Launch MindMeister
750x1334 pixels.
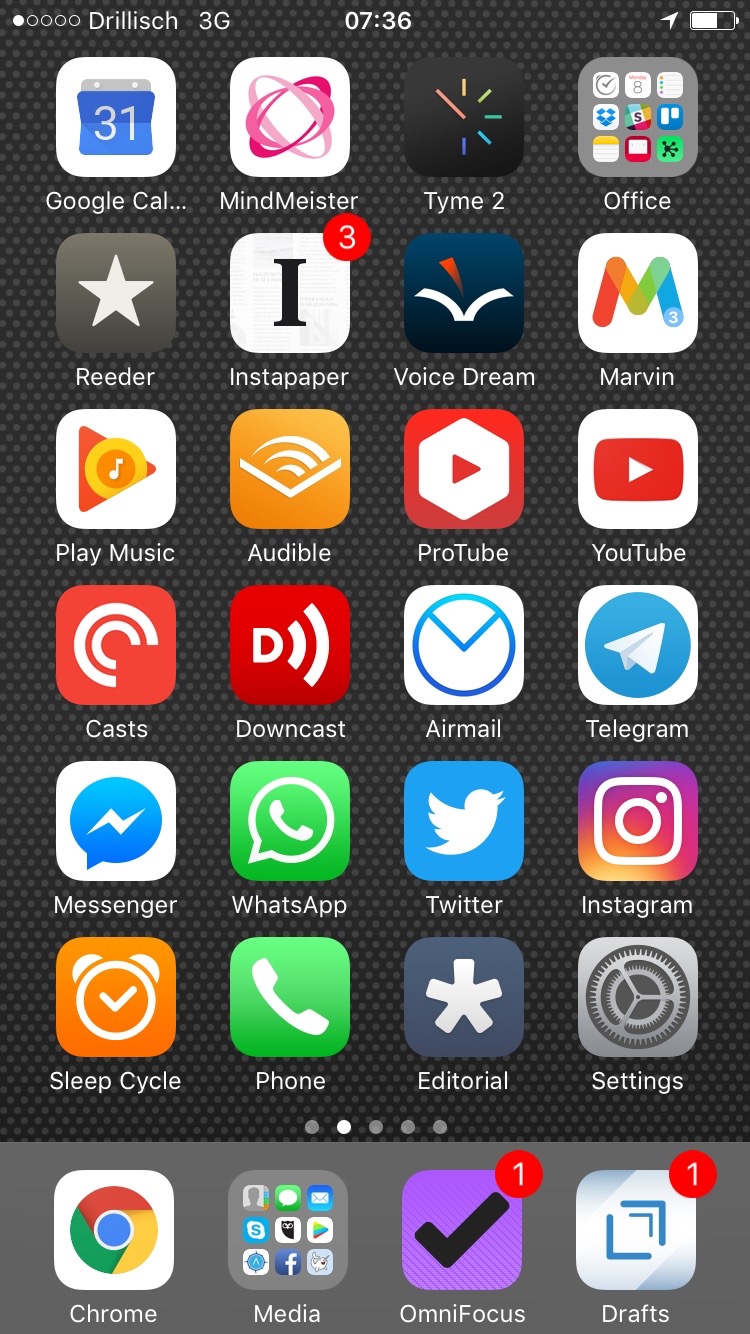[290, 117]
